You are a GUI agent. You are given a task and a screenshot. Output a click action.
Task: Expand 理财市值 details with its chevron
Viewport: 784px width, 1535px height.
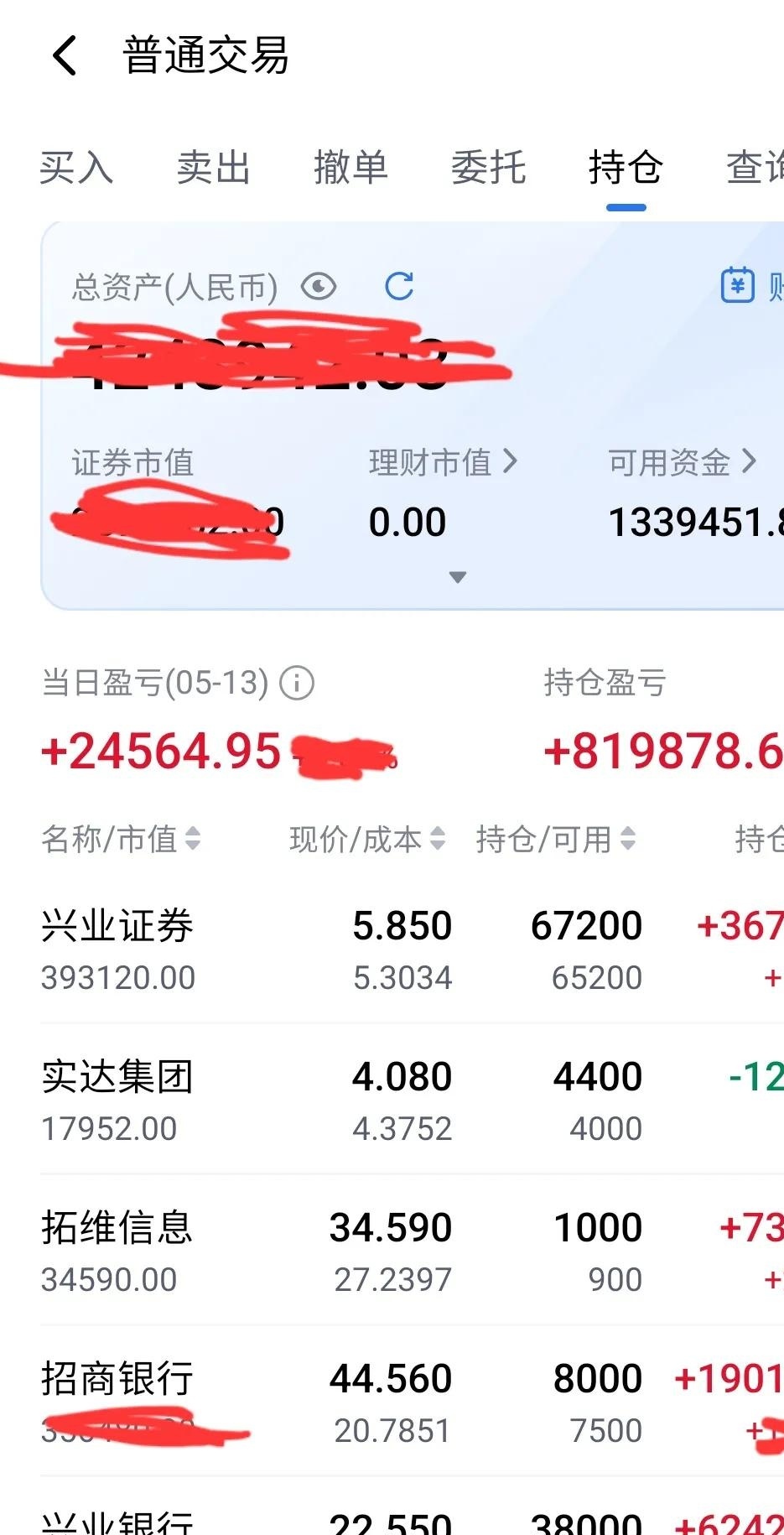pyautogui.click(x=511, y=461)
